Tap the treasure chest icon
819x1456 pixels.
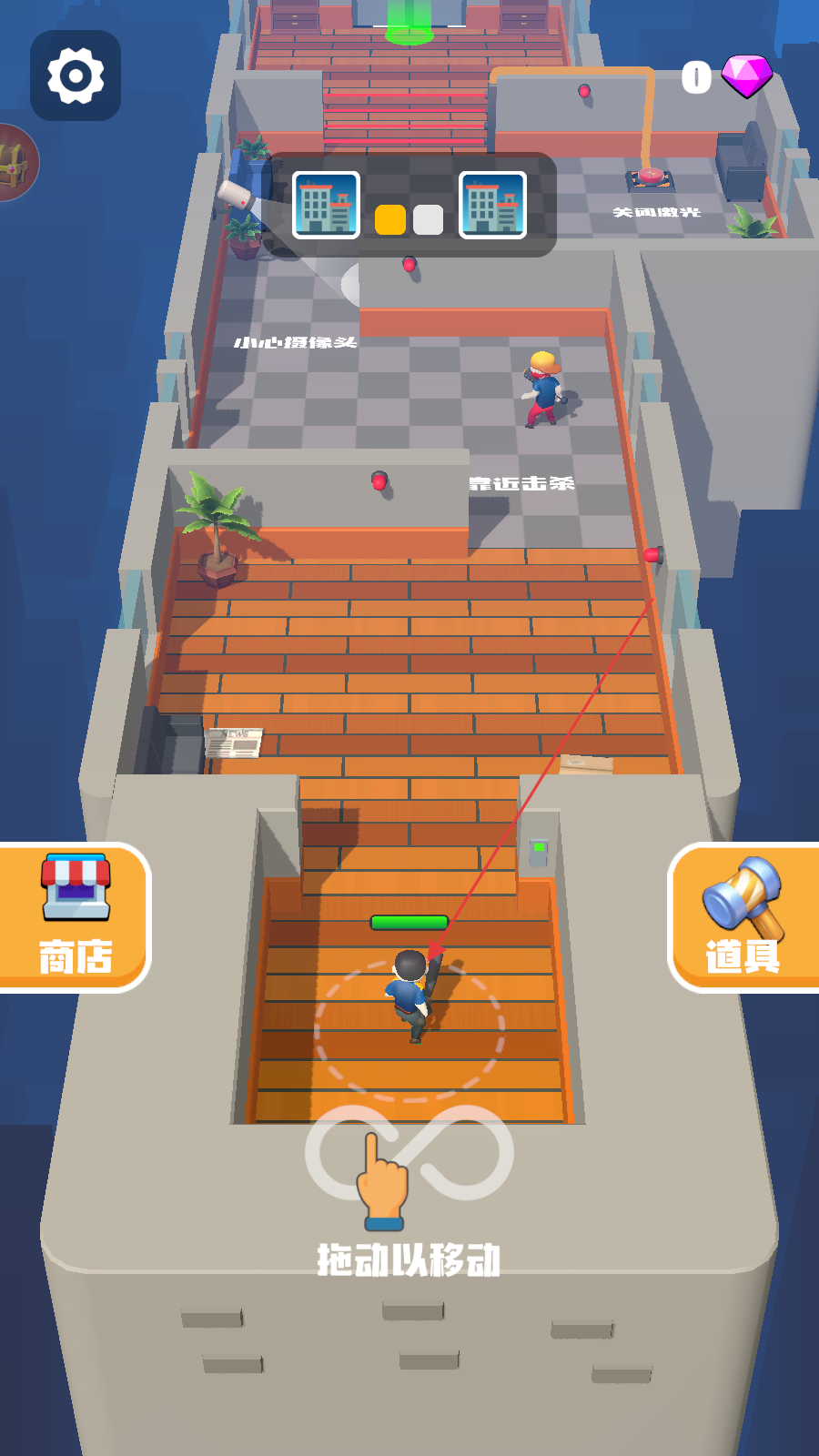[x=13, y=163]
